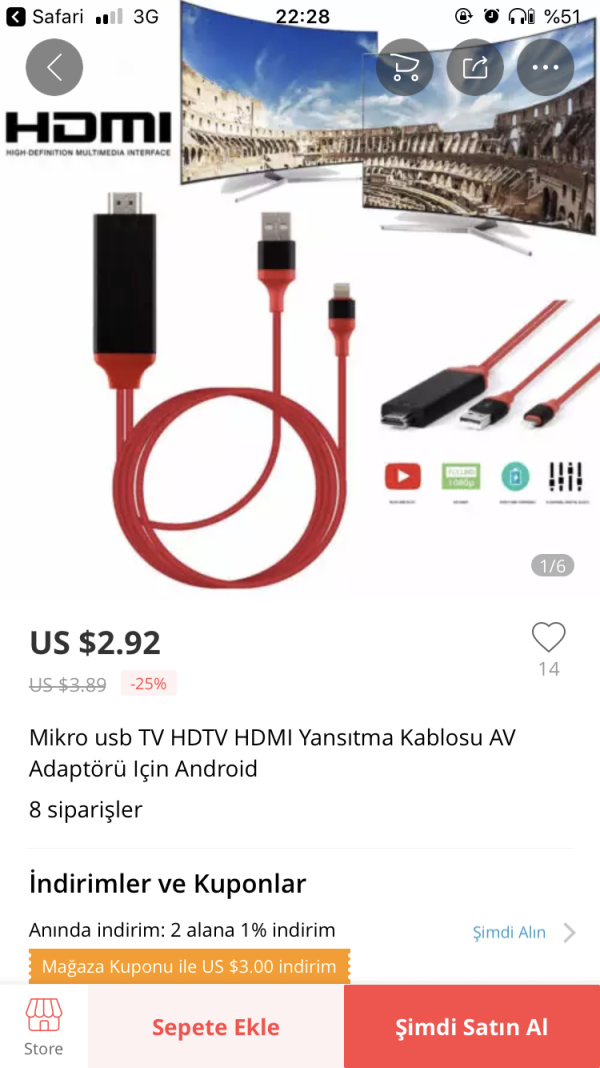This screenshot has height=1068, width=600.
Task: Share this product
Action: [475, 68]
